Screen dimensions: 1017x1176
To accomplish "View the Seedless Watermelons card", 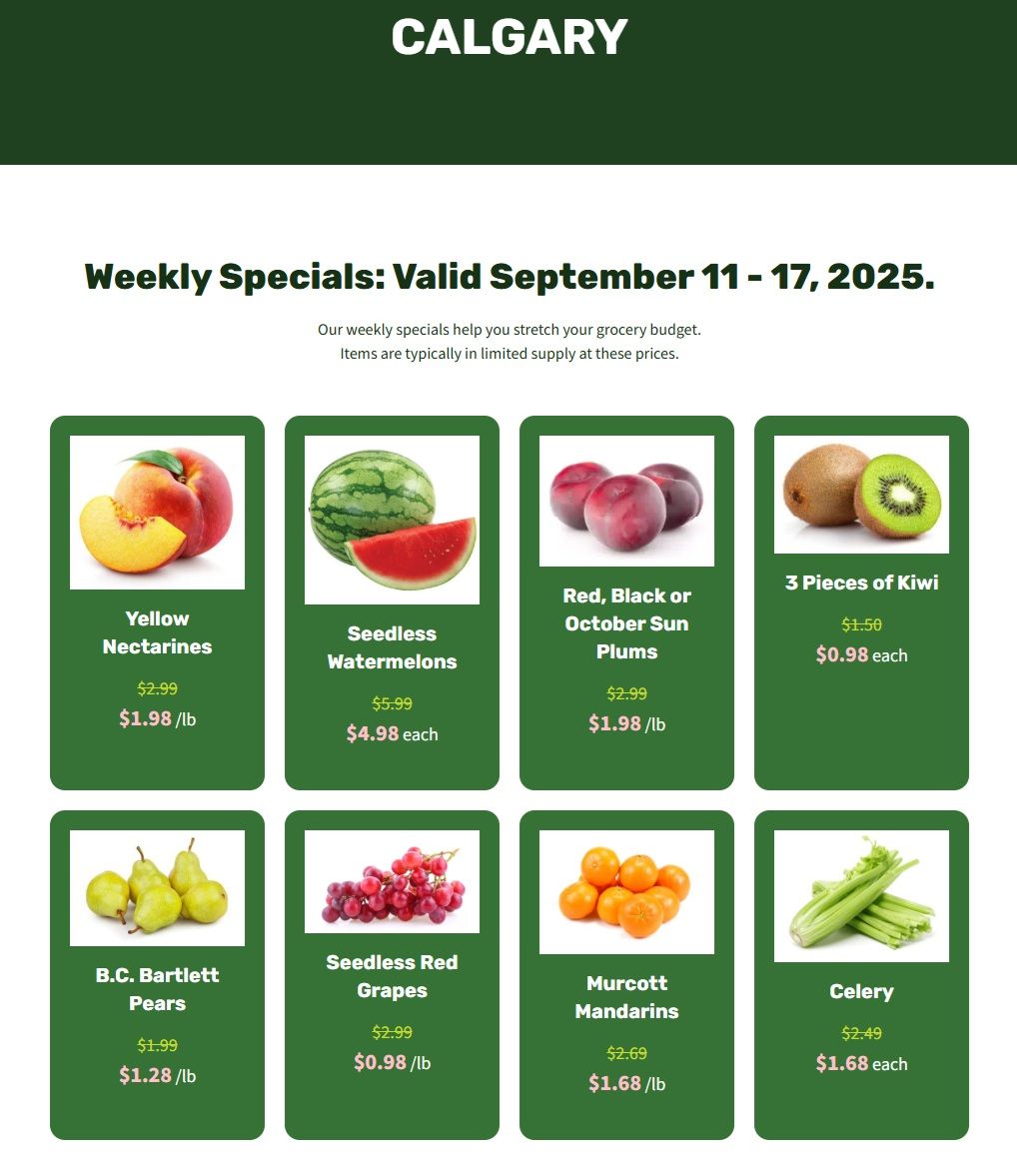I will click(392, 602).
